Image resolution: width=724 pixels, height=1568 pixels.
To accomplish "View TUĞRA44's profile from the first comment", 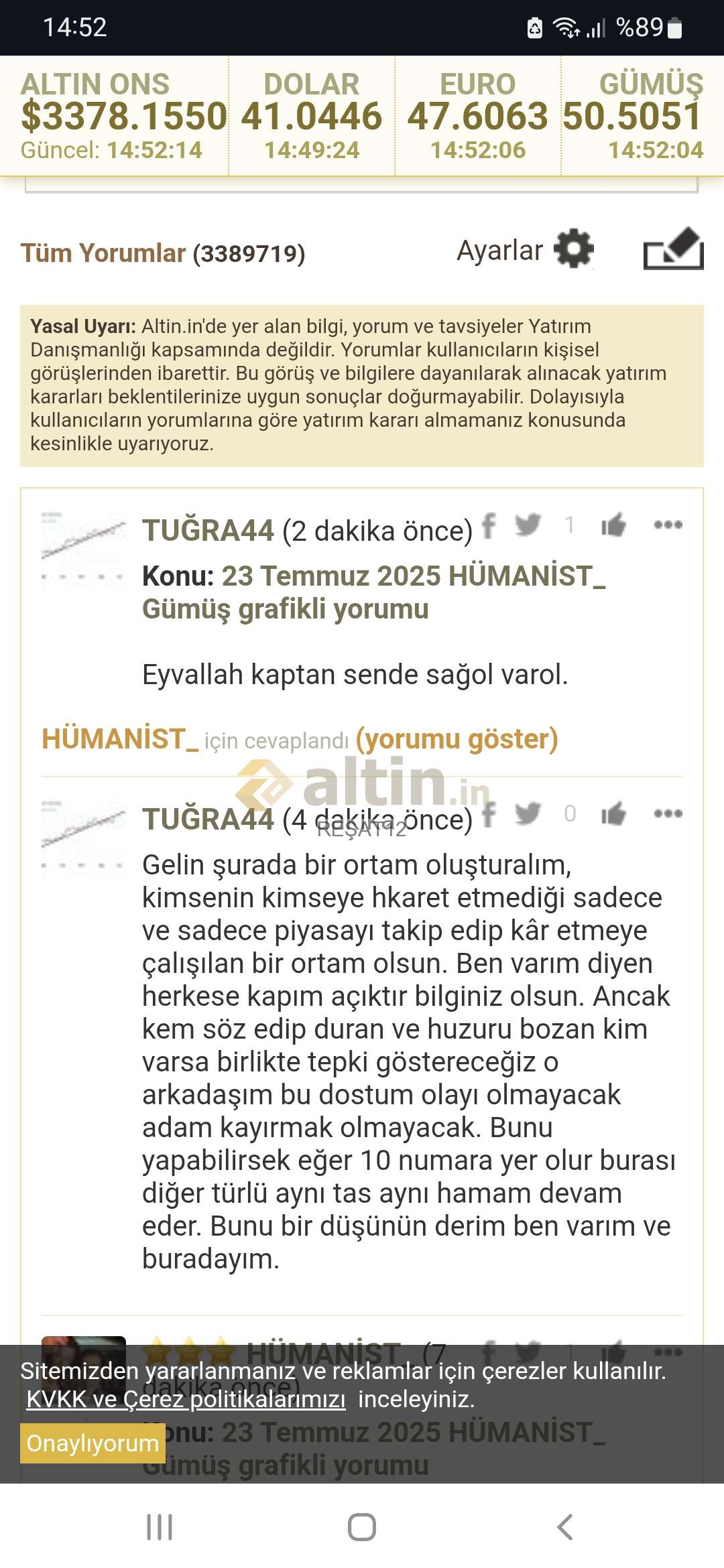I will click(x=208, y=531).
